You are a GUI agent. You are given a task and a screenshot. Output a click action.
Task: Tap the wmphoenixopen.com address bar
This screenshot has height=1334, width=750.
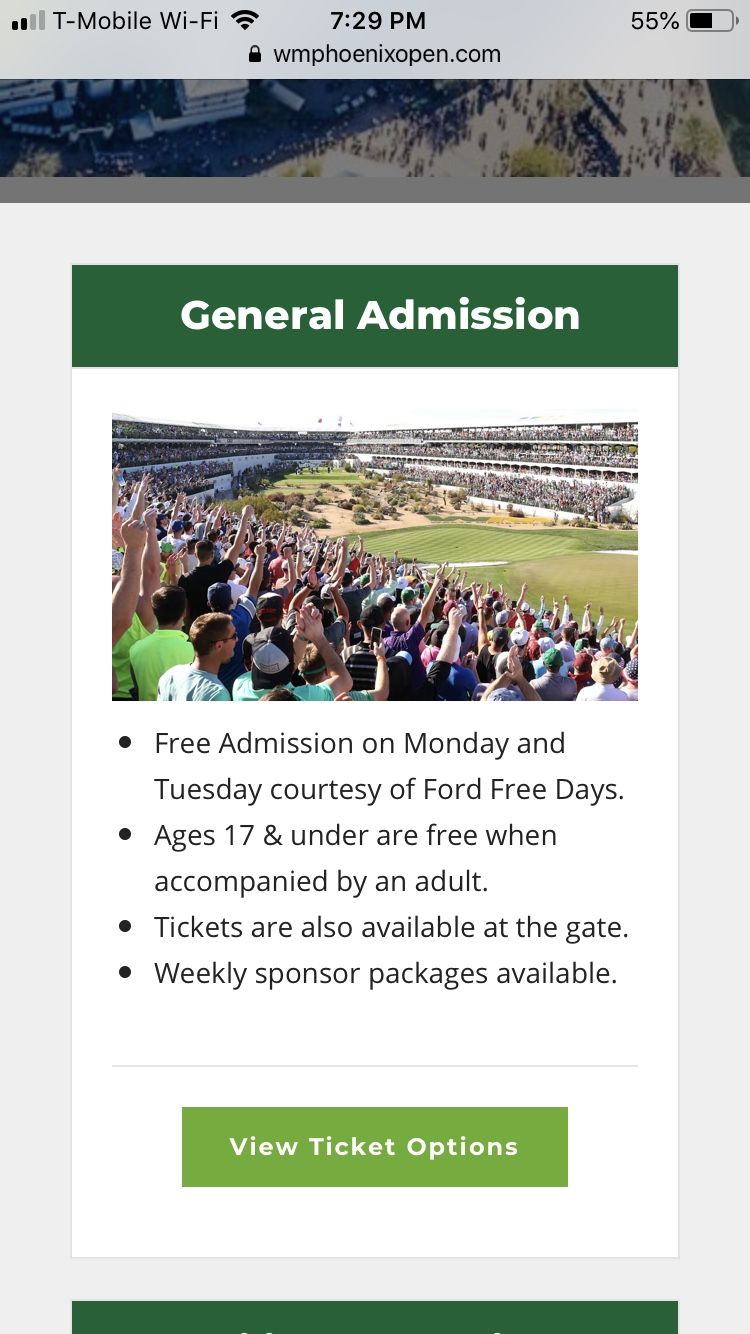(375, 54)
